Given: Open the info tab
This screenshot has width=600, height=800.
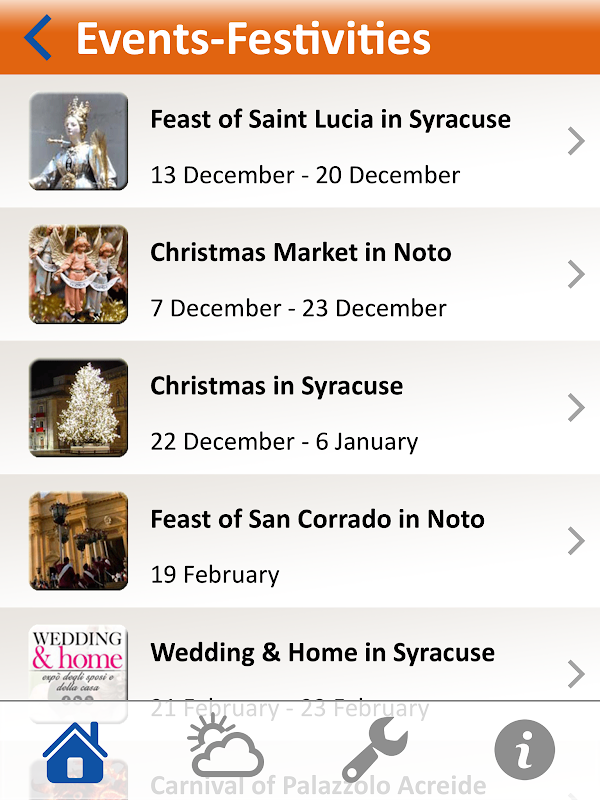Looking at the screenshot, I should 525,750.
